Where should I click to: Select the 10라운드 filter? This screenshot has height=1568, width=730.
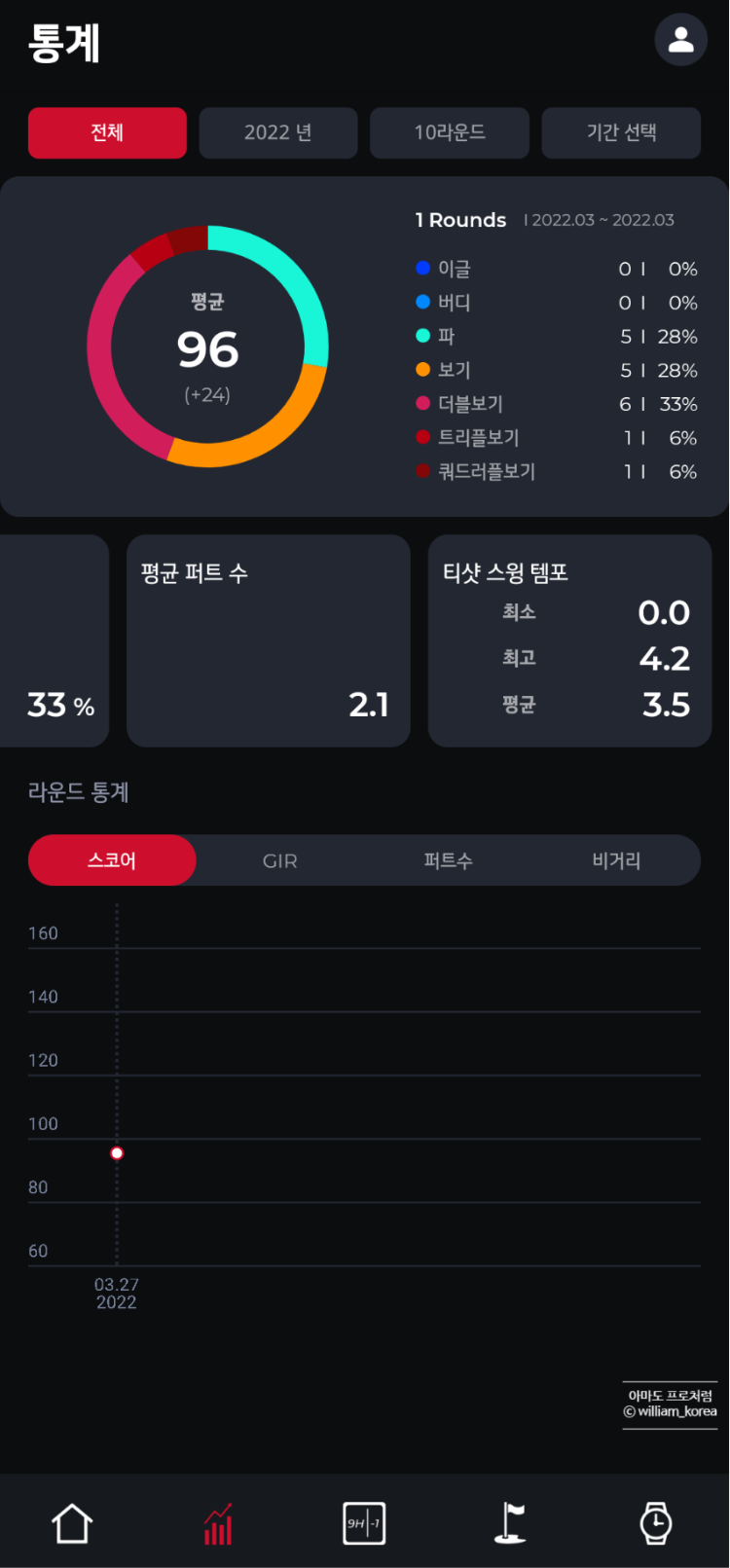tap(450, 132)
